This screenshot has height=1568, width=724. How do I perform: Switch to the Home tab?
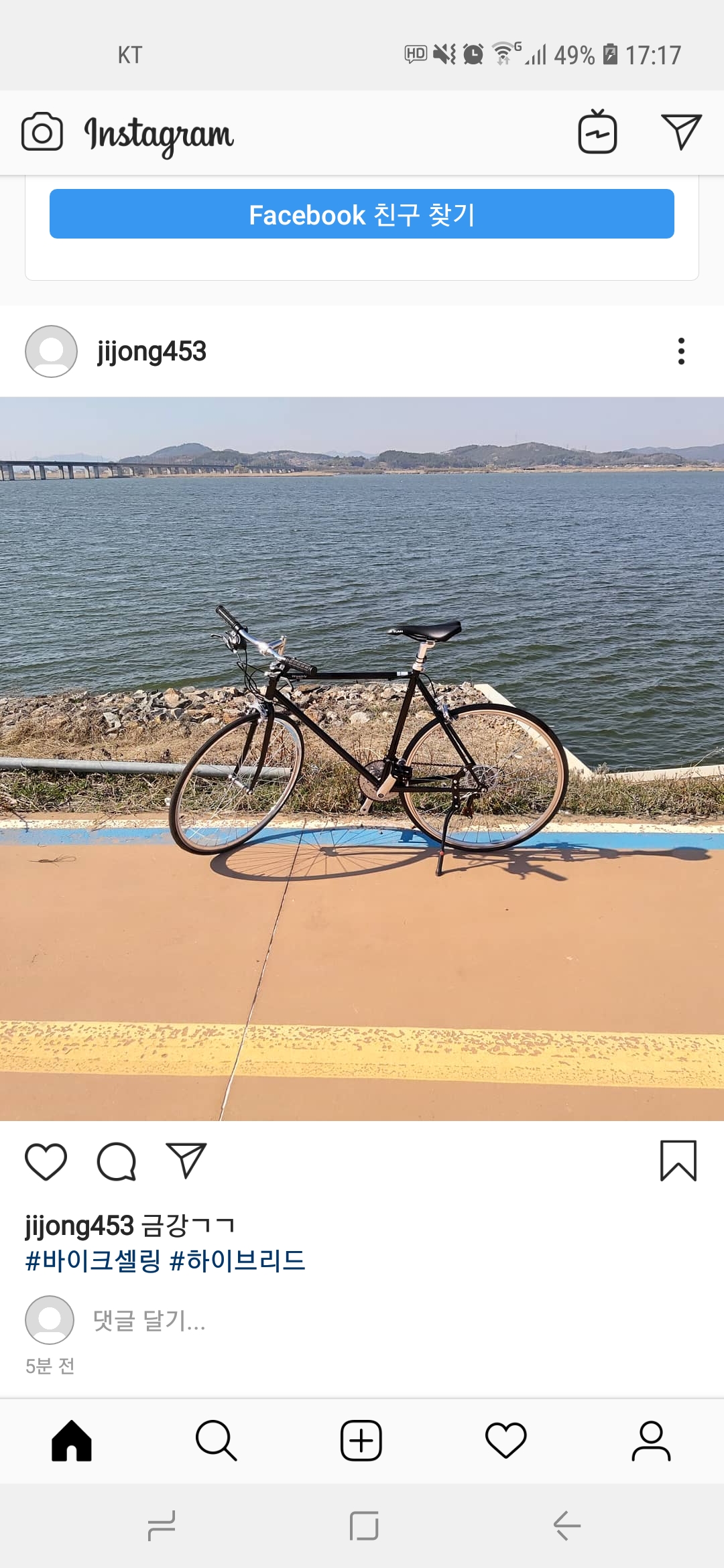tap(72, 1441)
